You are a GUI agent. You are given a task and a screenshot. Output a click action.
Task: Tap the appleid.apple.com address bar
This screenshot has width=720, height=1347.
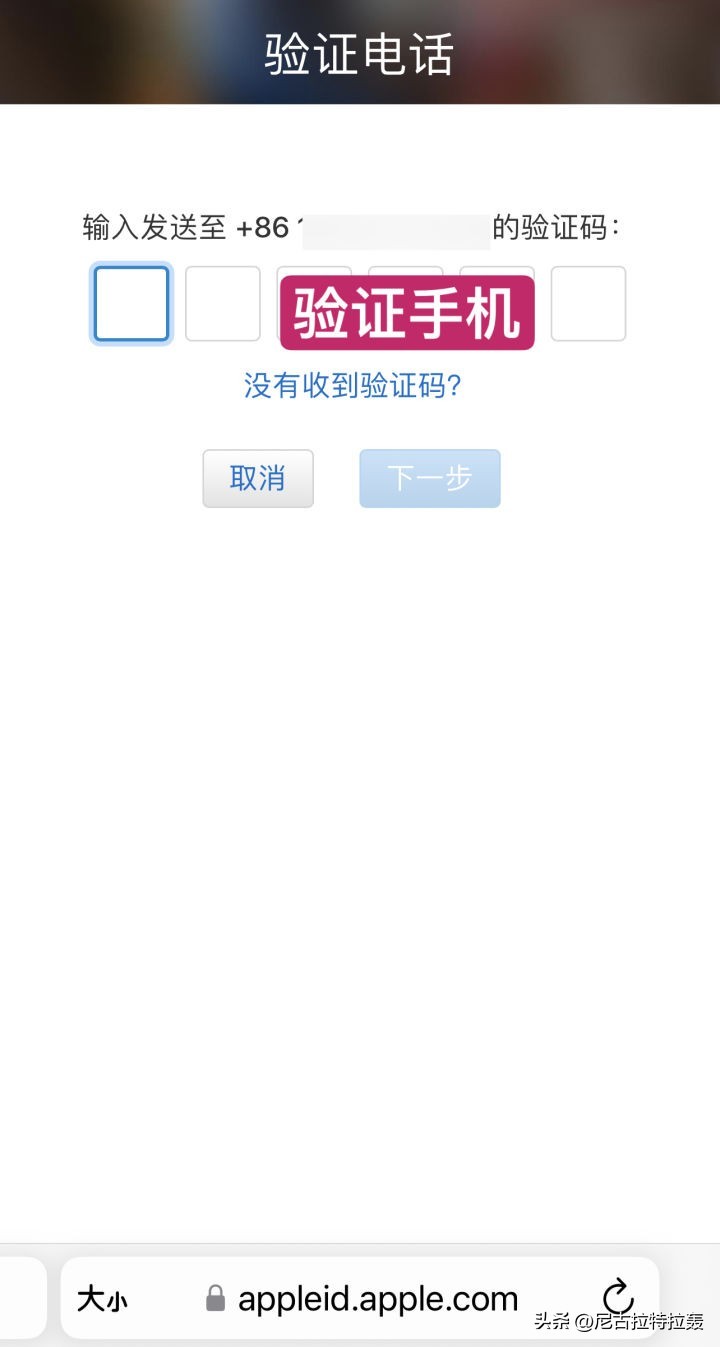(x=378, y=1299)
